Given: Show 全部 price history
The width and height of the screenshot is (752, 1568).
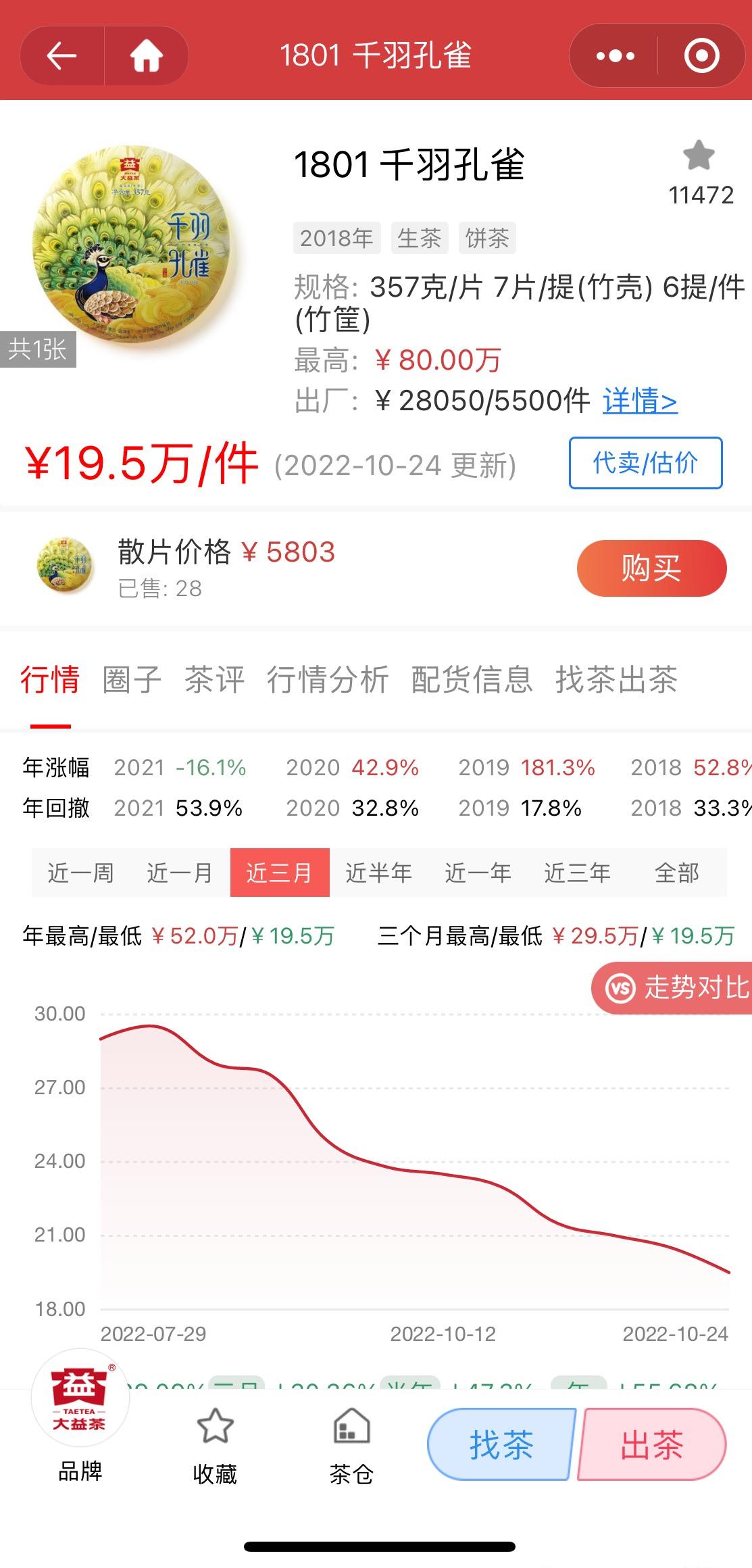Looking at the screenshot, I should coord(677,873).
